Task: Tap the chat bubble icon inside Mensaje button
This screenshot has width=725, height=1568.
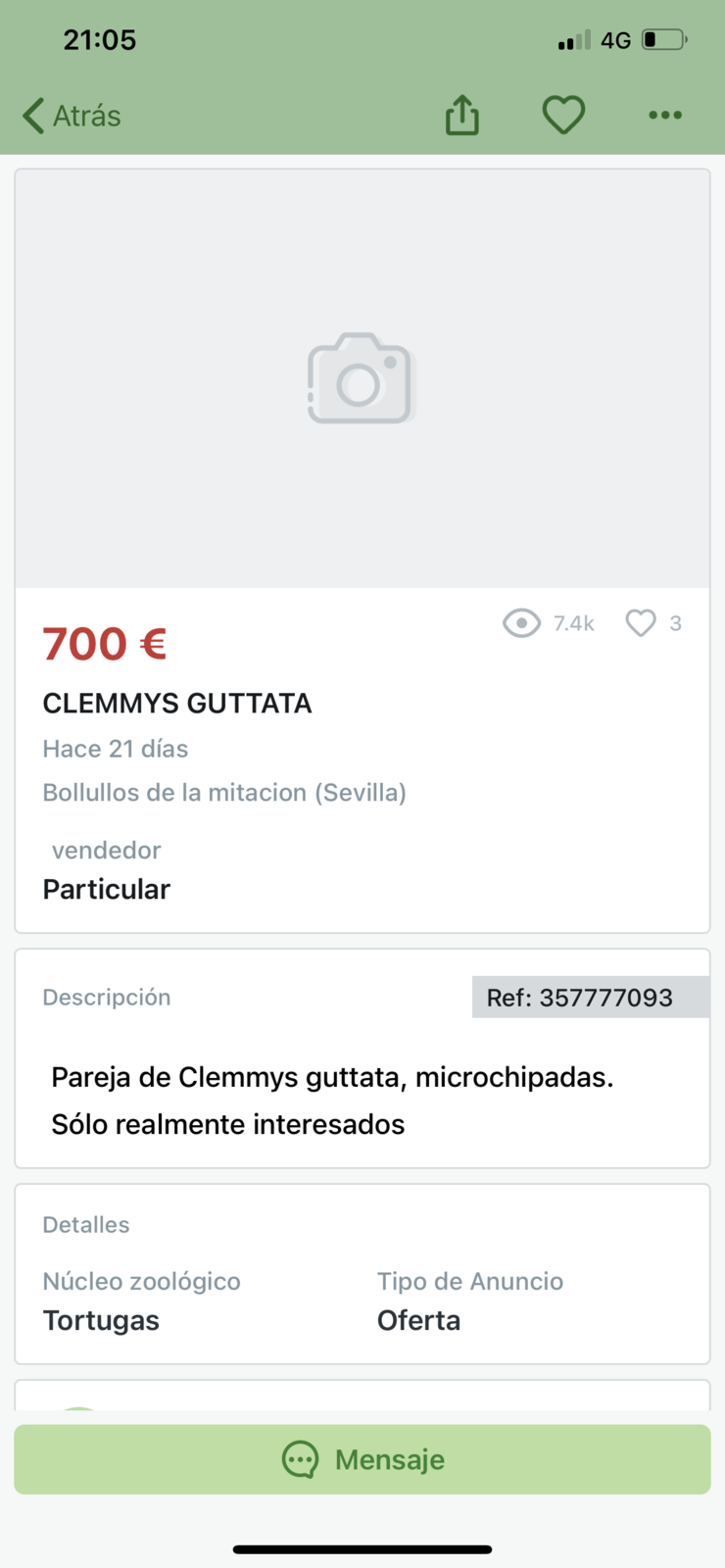Action: pos(300,1459)
